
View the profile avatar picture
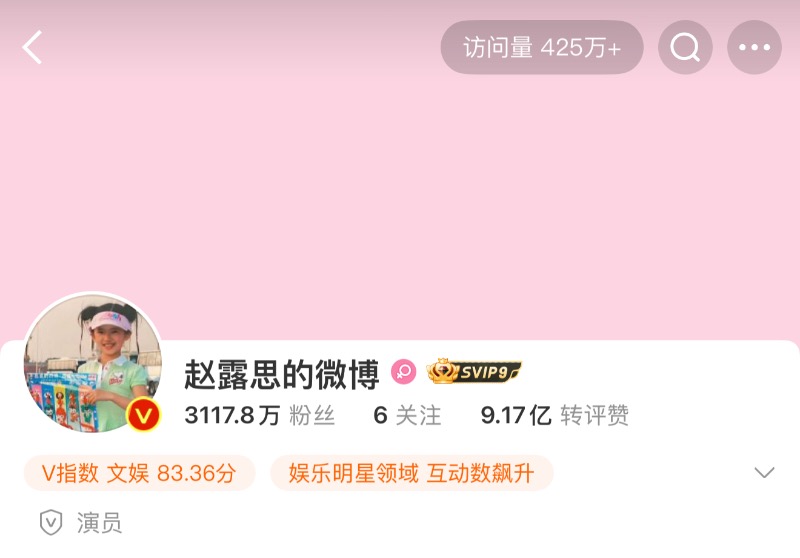[93, 363]
